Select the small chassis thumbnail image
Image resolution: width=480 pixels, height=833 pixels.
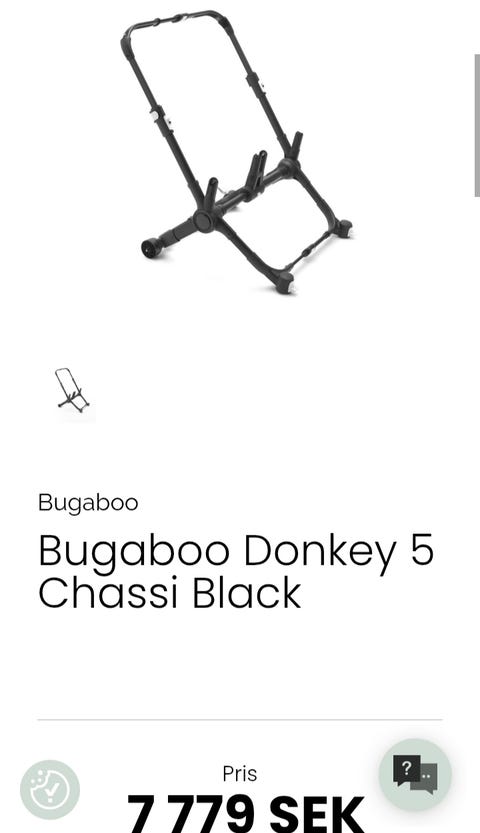click(72, 390)
